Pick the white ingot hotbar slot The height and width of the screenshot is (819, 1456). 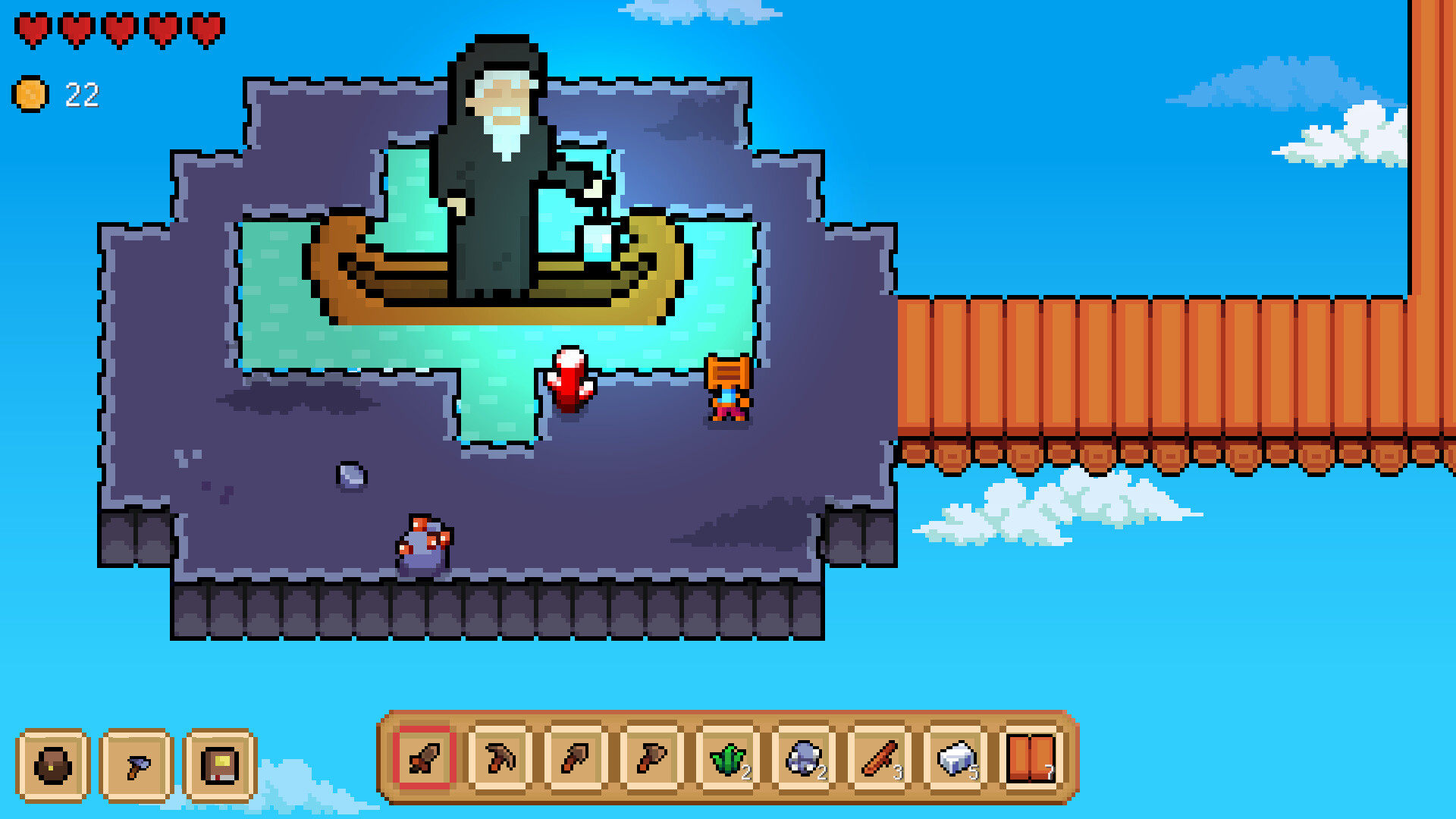point(955,757)
